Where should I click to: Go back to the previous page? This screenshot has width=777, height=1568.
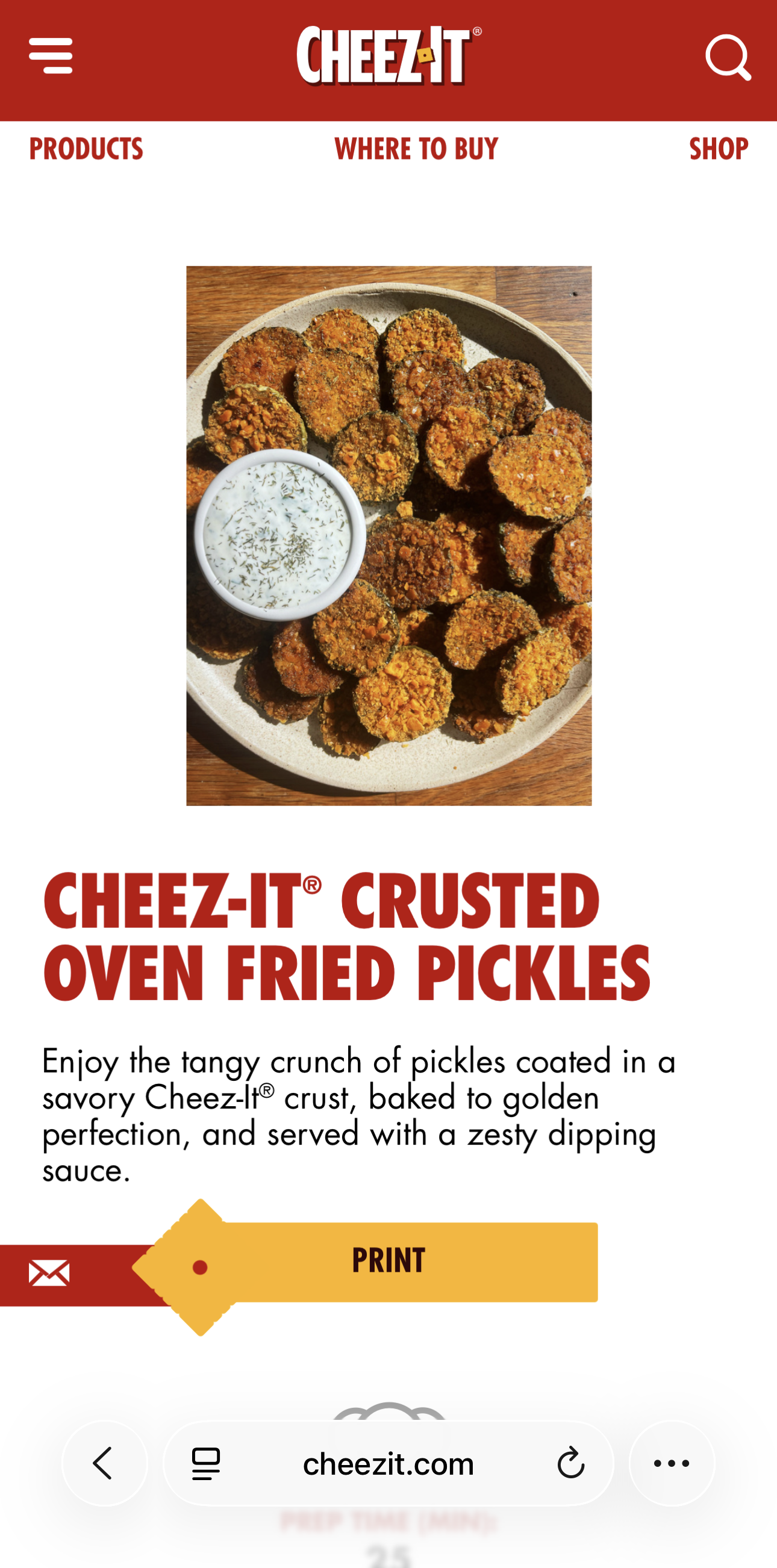104,1463
